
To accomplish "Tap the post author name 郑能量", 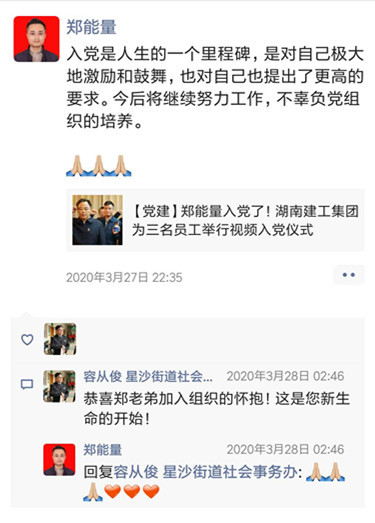I will coord(91,27).
